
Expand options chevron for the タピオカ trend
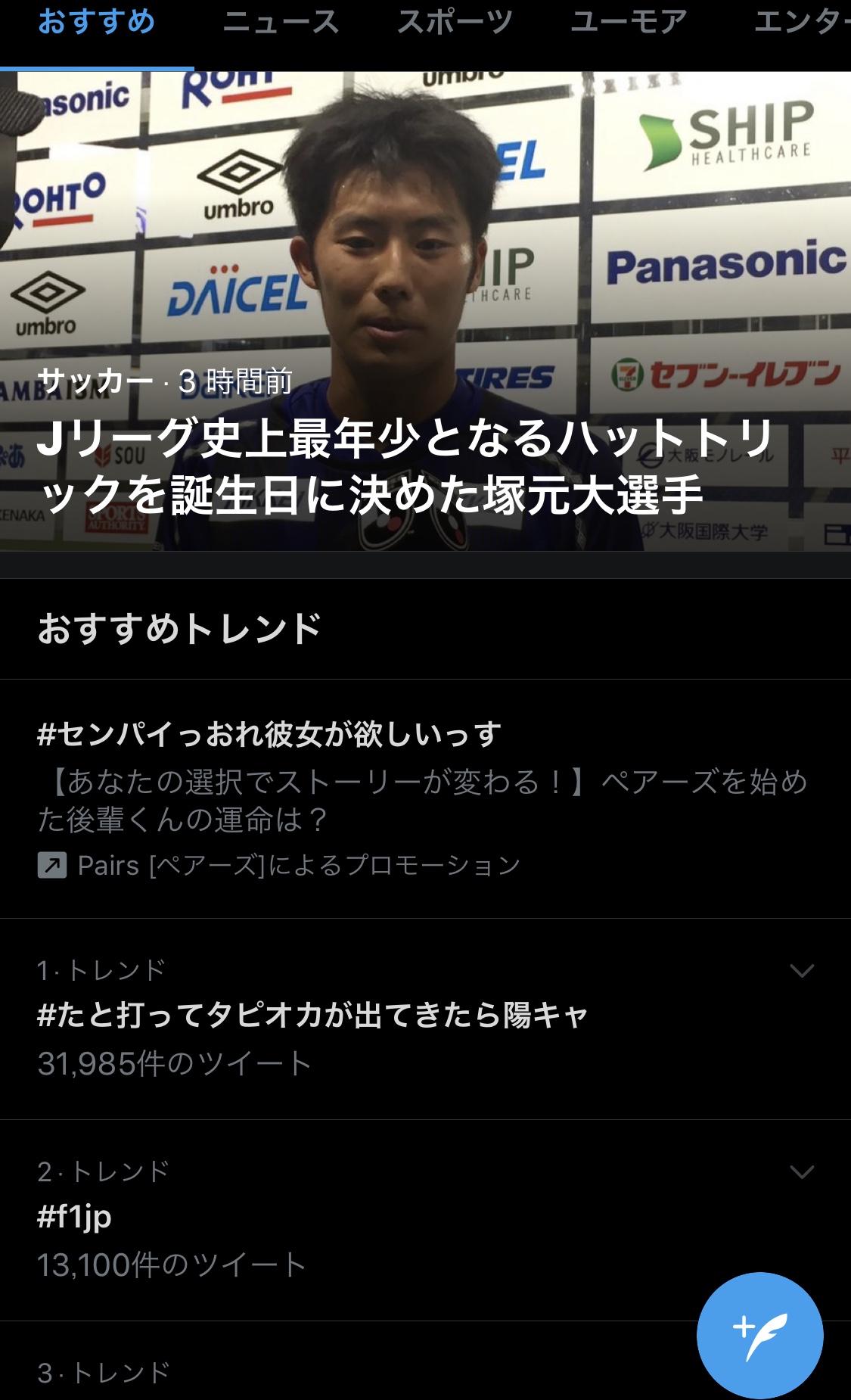(x=801, y=971)
